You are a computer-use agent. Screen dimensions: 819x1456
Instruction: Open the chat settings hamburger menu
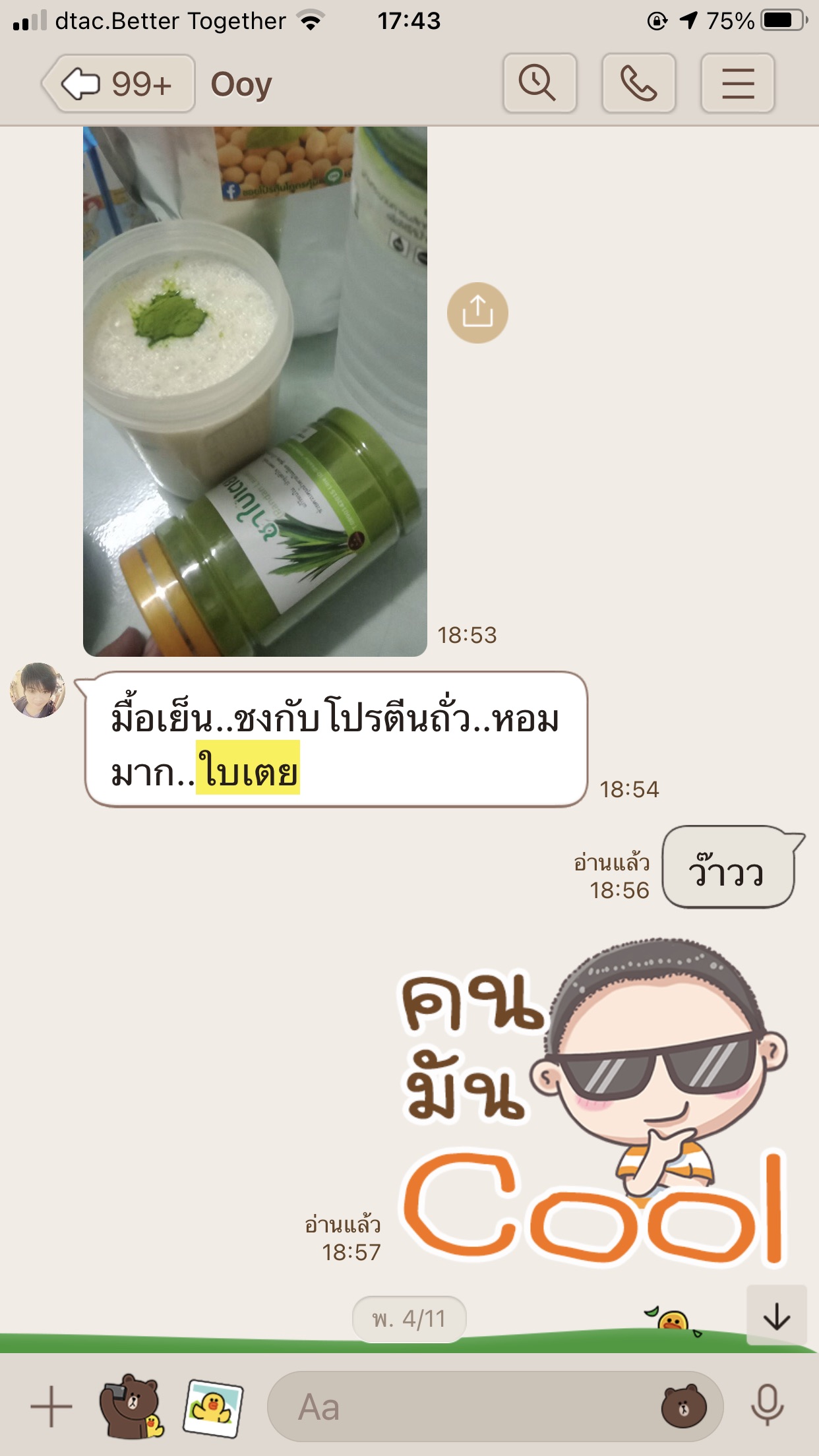click(737, 84)
